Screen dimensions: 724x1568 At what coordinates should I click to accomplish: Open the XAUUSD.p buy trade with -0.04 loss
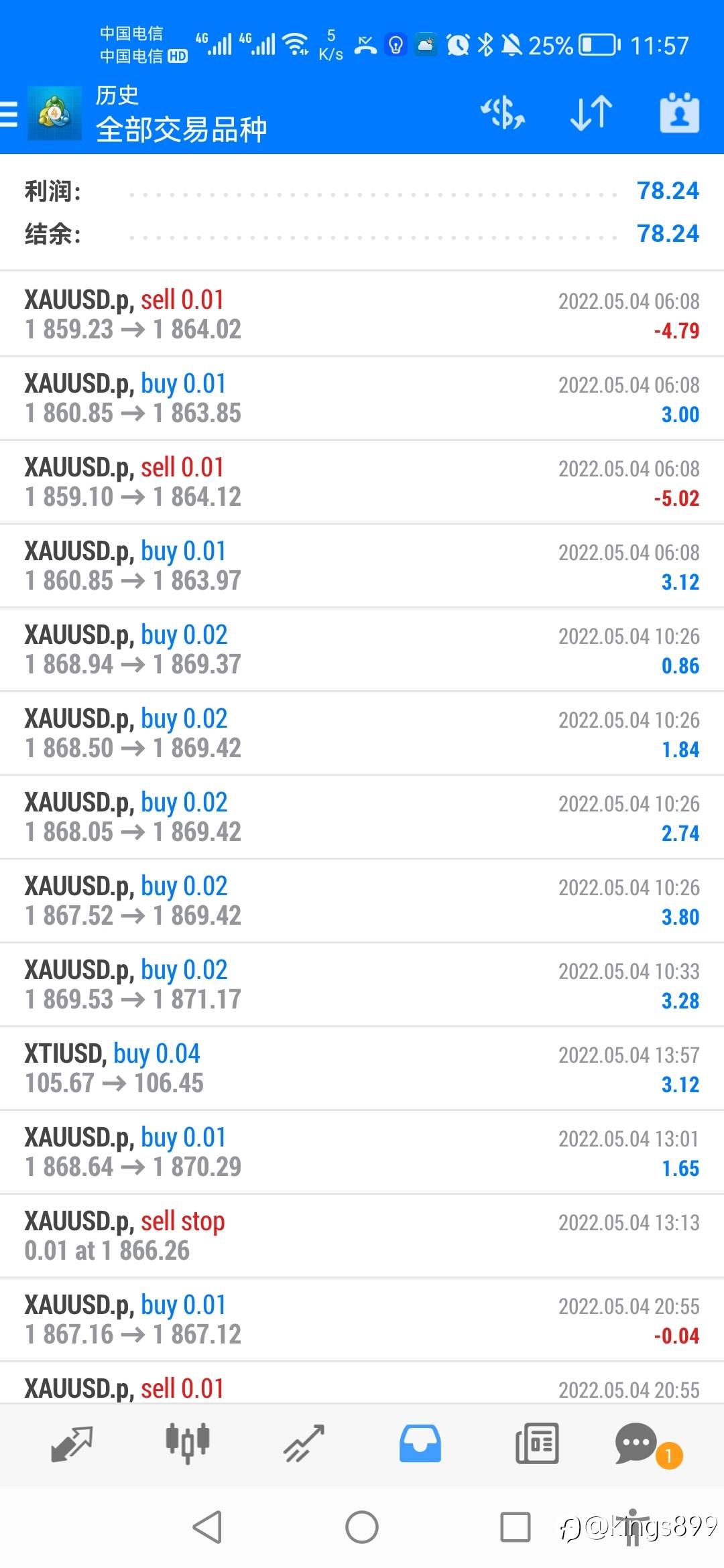click(x=362, y=1319)
